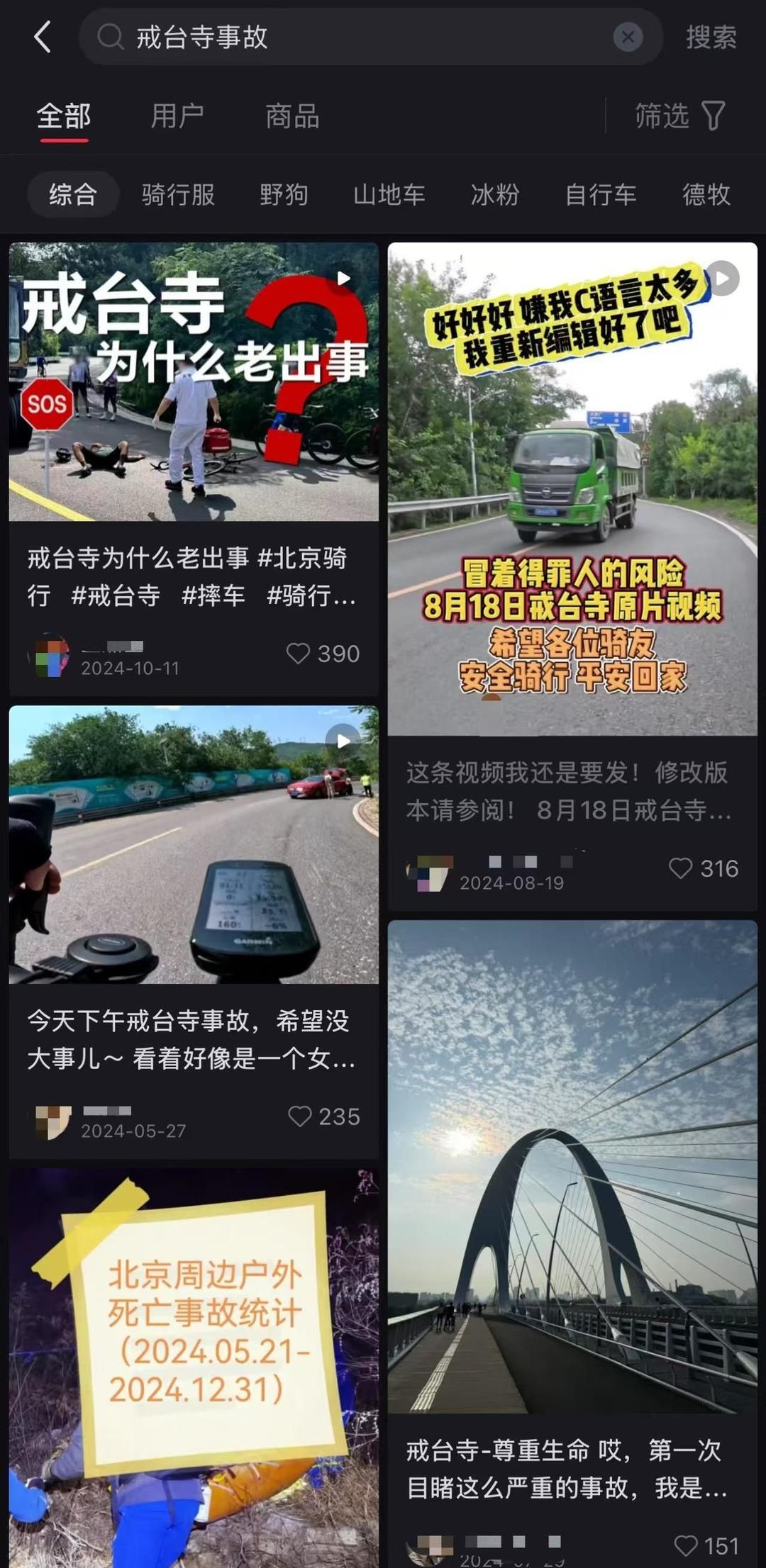Select the 德牧 chip
The height and width of the screenshot is (1568, 766).
click(x=706, y=194)
